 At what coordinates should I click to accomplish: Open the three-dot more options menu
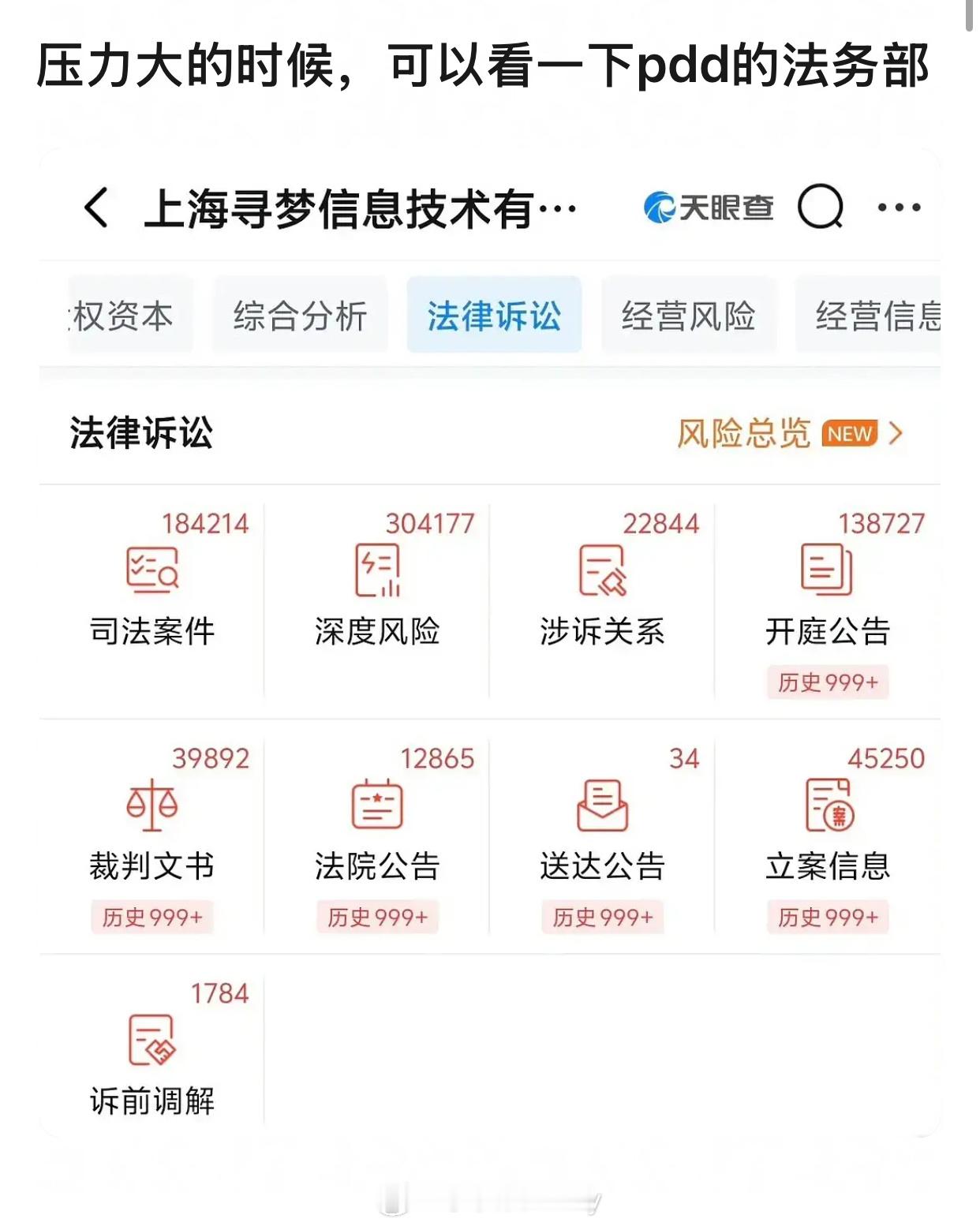coord(898,207)
